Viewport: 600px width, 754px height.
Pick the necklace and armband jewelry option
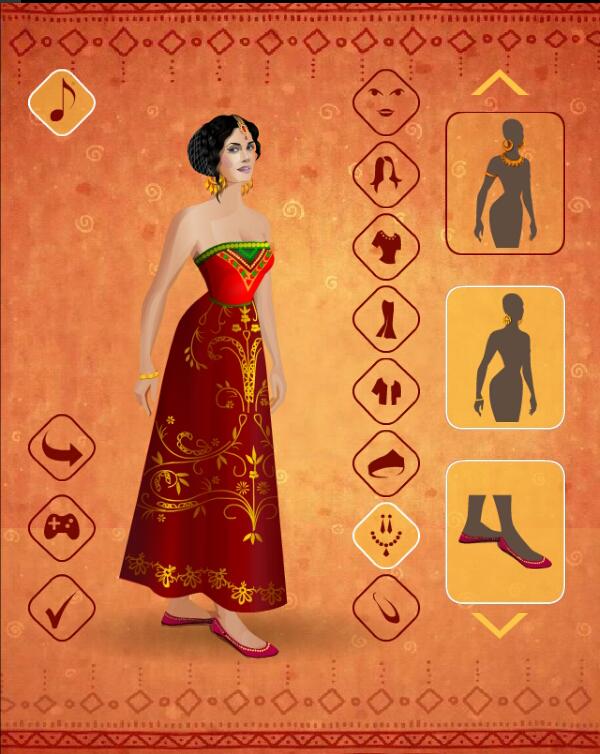[505, 183]
